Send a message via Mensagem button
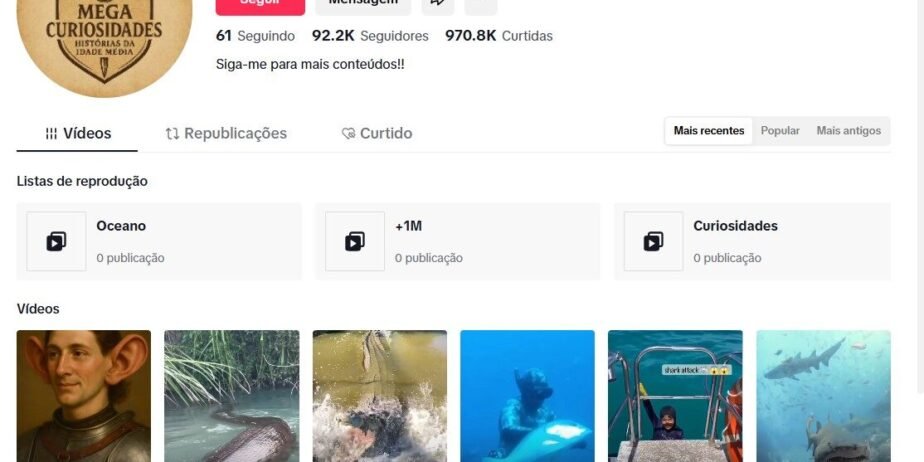This screenshot has height=462, width=924. [363, 4]
